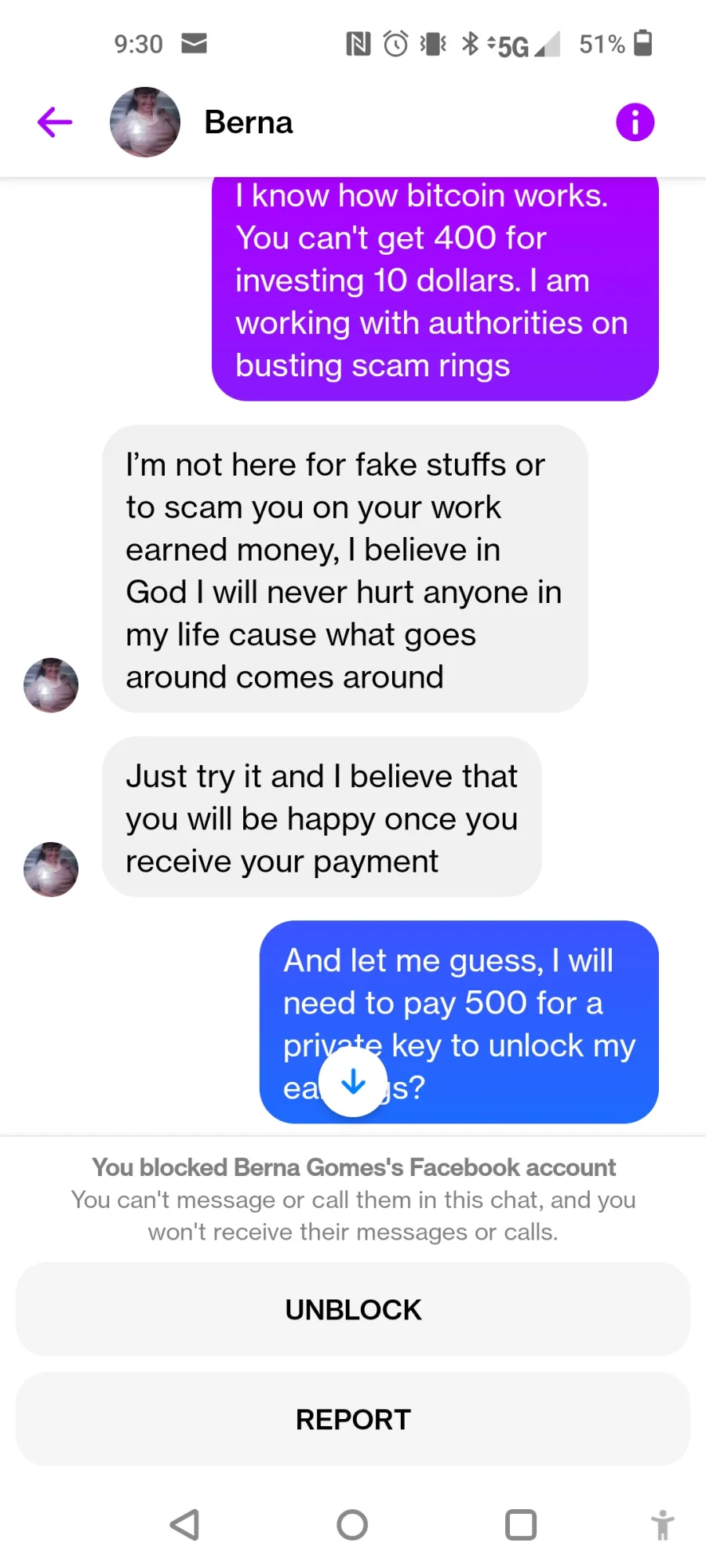
Task: Open the accessibility shortcut icon
Action: pyautogui.click(x=663, y=1525)
